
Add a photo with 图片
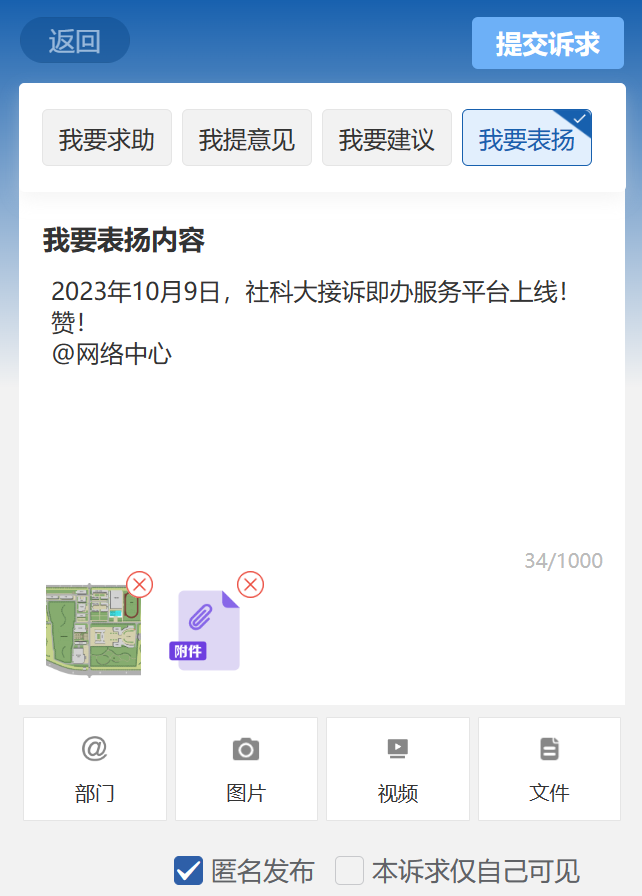point(246,769)
